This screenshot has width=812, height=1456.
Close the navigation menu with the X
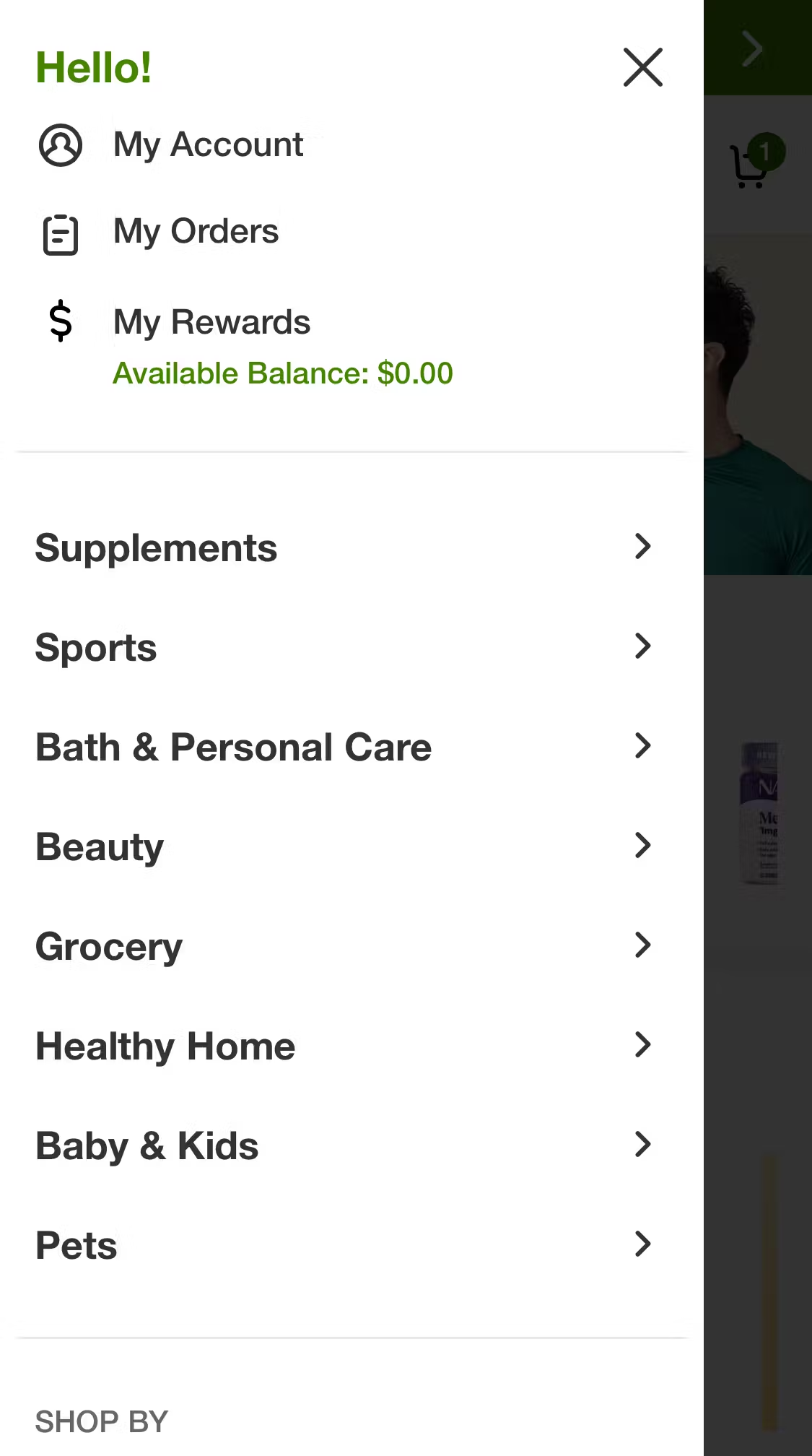click(x=642, y=67)
